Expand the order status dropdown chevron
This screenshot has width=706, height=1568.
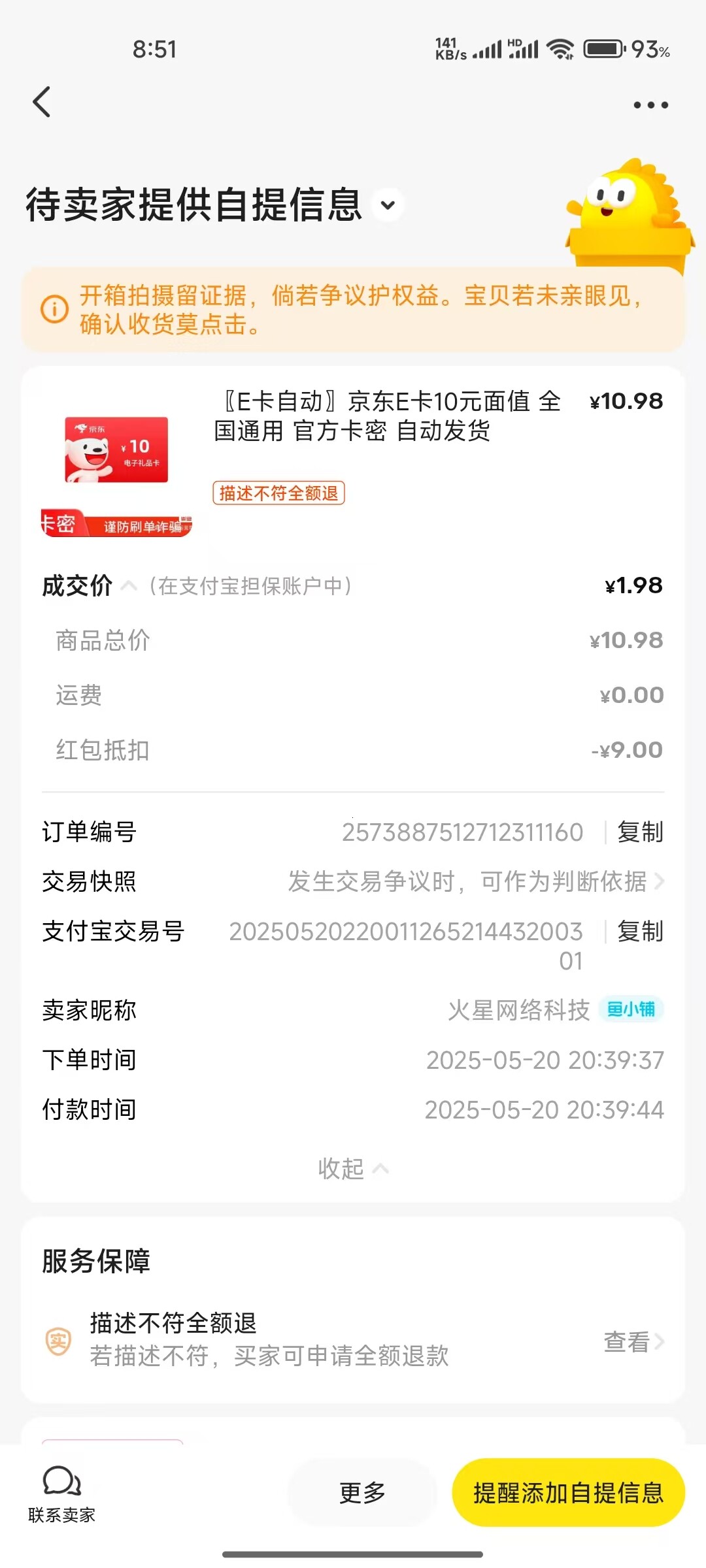388,204
